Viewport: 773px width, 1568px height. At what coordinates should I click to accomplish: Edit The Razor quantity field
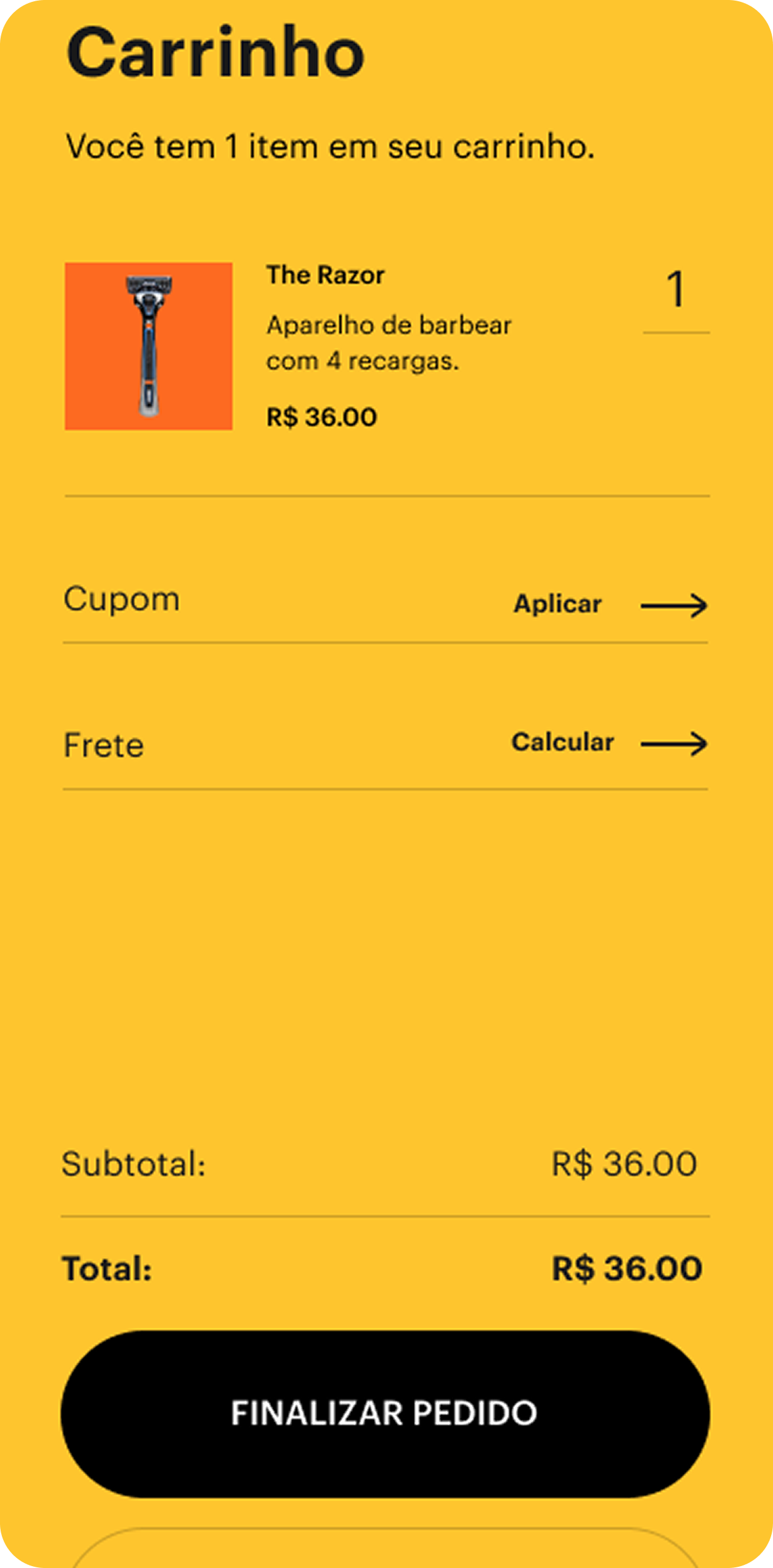(675, 293)
